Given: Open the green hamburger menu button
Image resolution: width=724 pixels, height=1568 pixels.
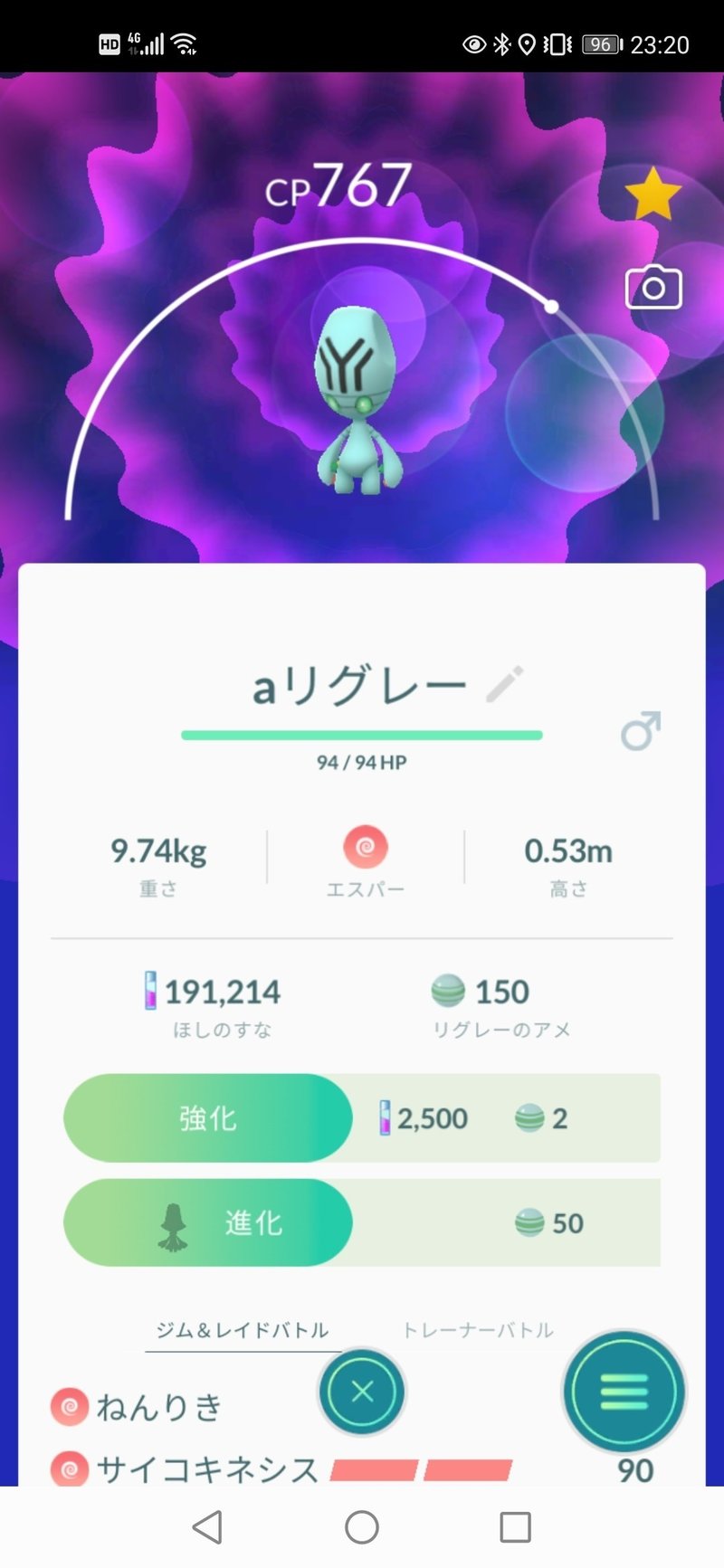Looking at the screenshot, I should [x=624, y=1392].
